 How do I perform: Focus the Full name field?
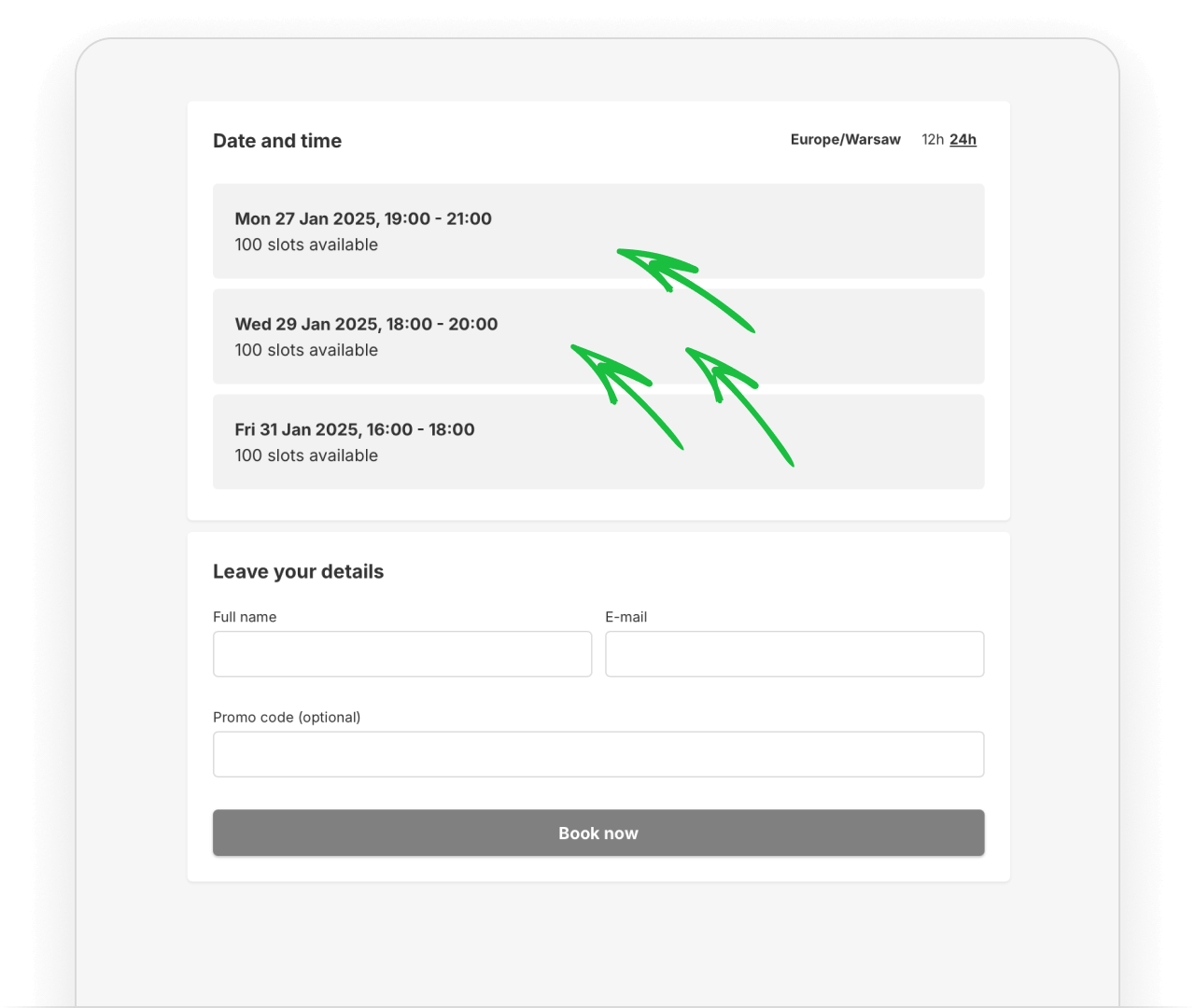pos(401,653)
